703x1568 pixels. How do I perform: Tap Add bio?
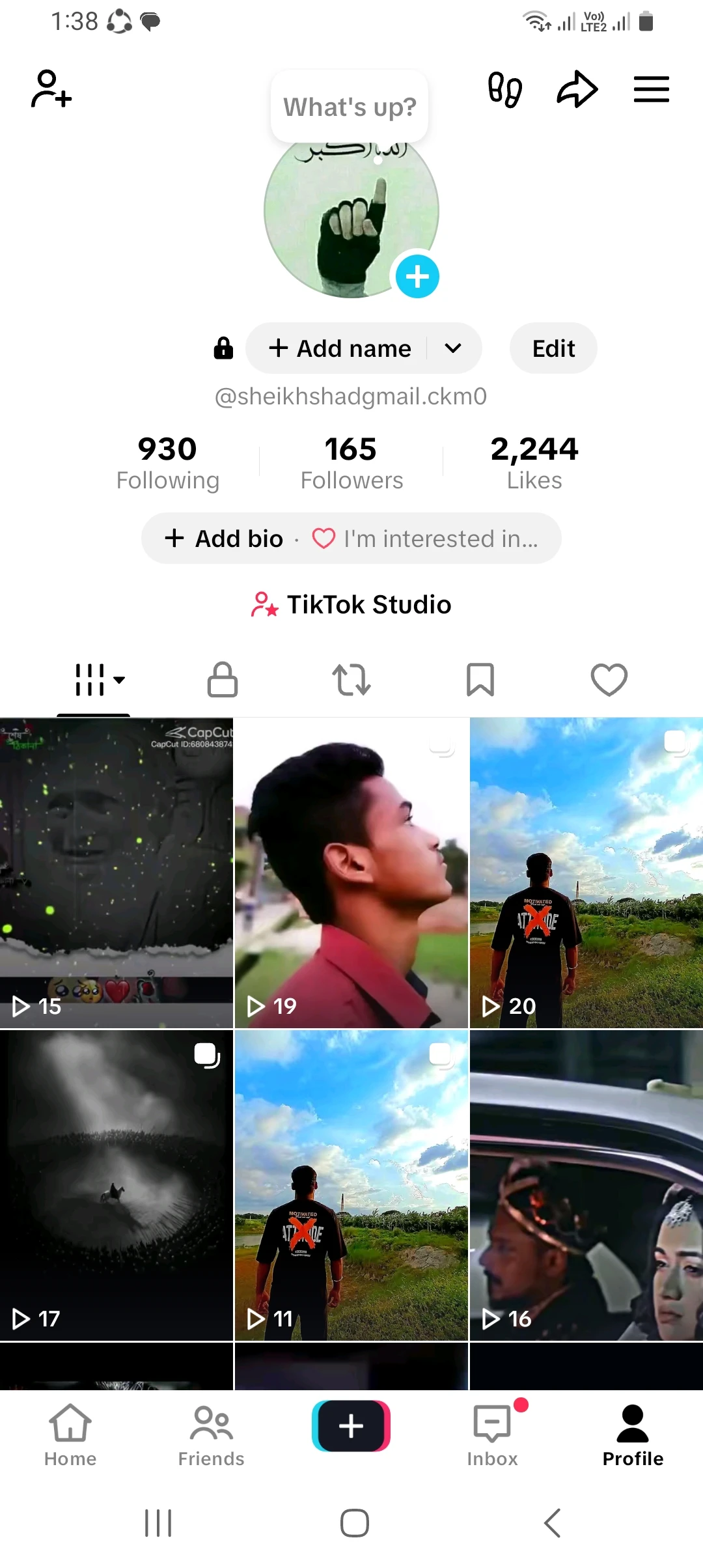tap(225, 539)
